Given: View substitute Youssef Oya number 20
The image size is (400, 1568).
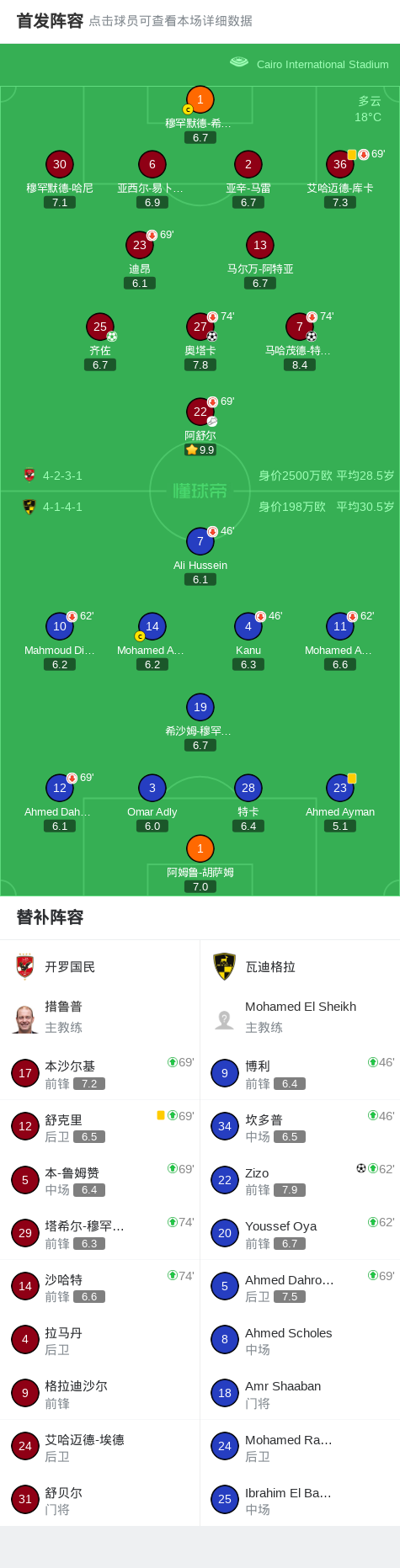Looking at the screenshot, I should [300, 1233].
